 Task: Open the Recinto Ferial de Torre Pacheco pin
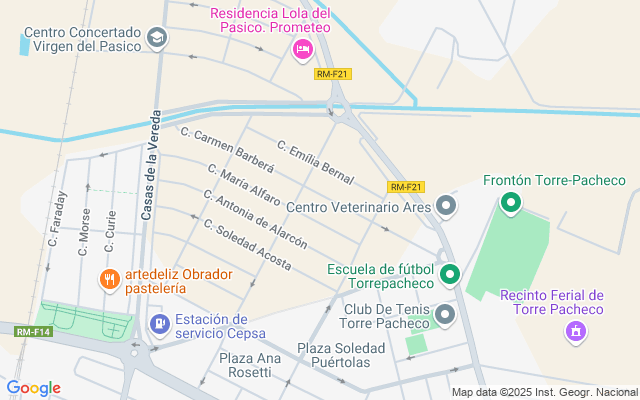(575, 329)
